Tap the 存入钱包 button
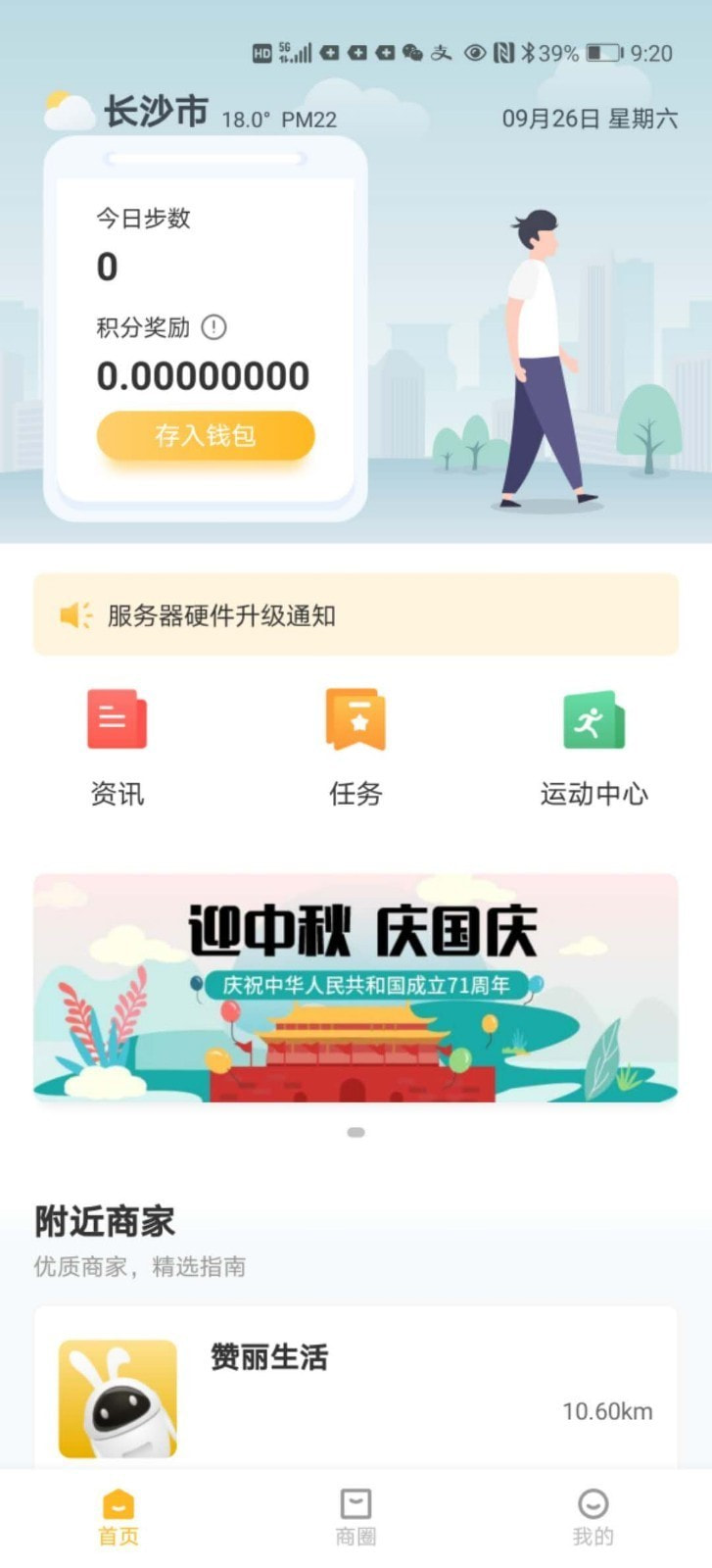Image resolution: width=712 pixels, height=1568 pixels. (x=206, y=435)
